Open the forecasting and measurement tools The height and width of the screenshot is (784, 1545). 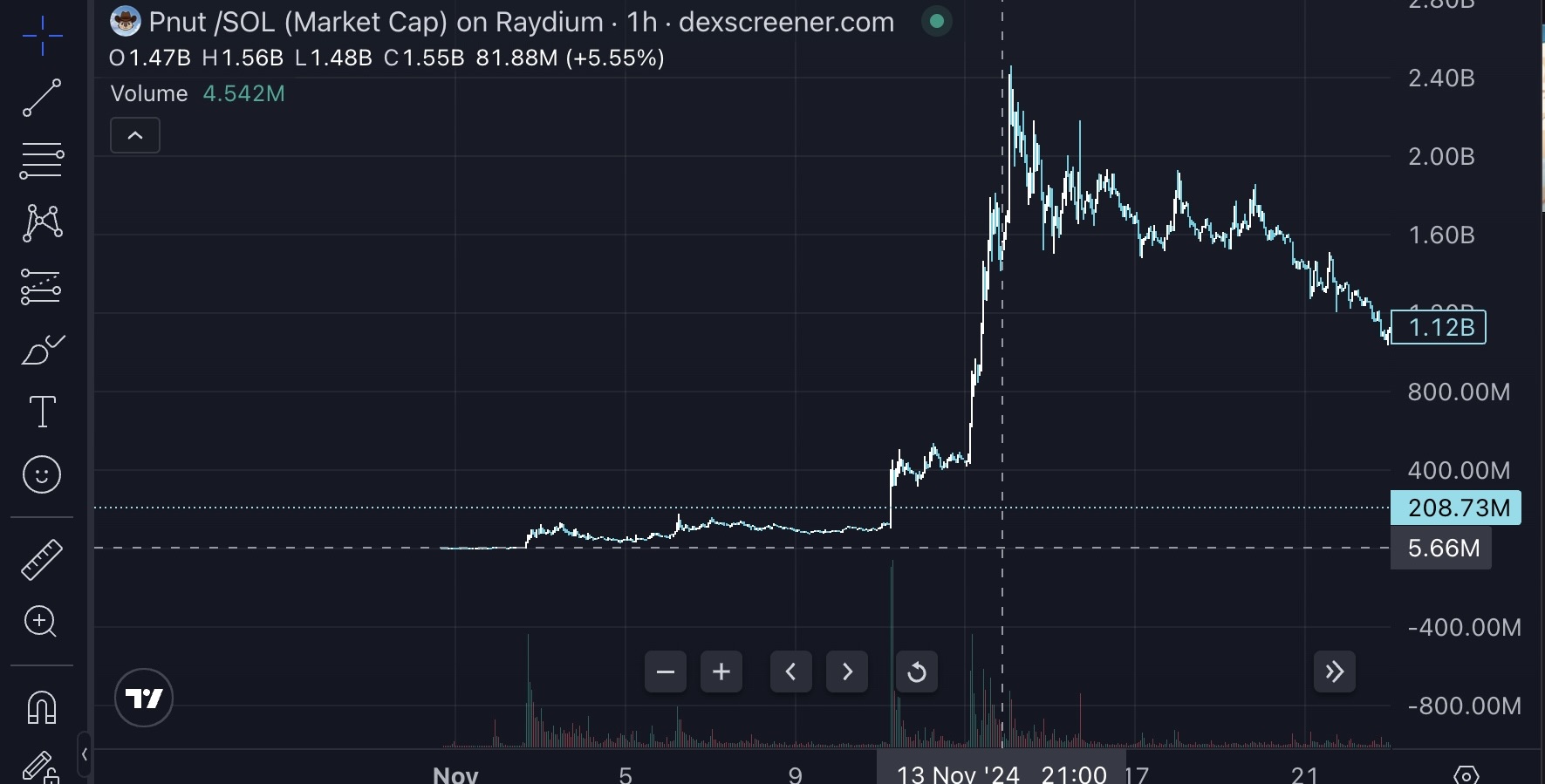42,286
